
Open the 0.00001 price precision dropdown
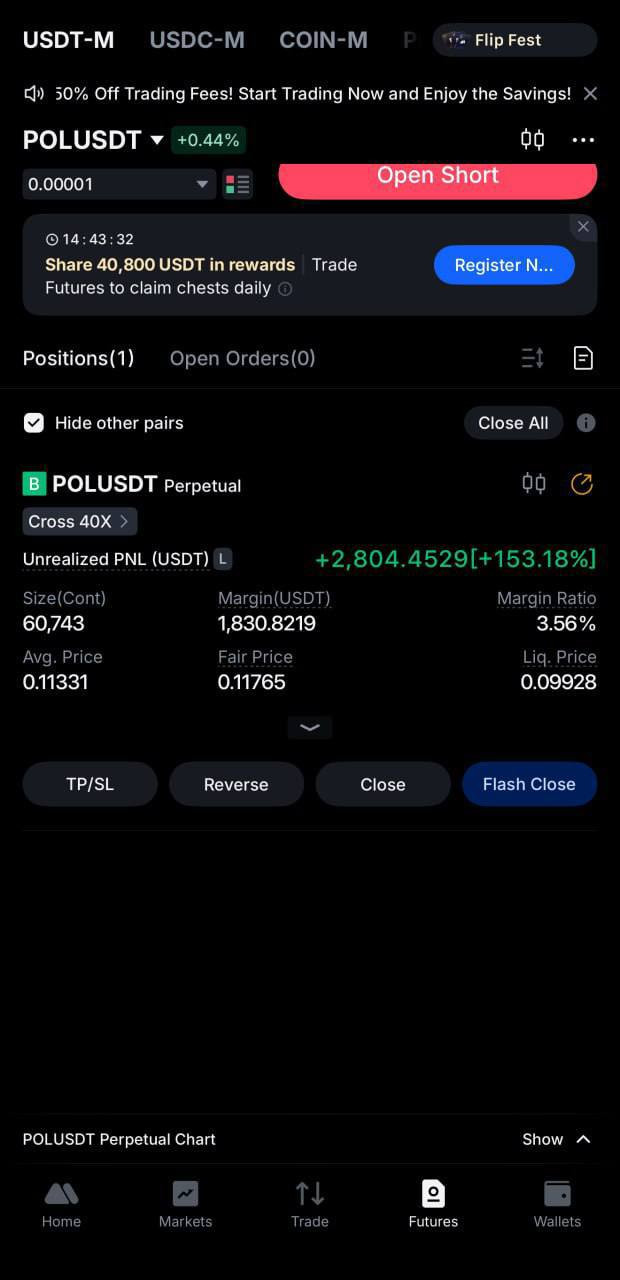point(119,184)
